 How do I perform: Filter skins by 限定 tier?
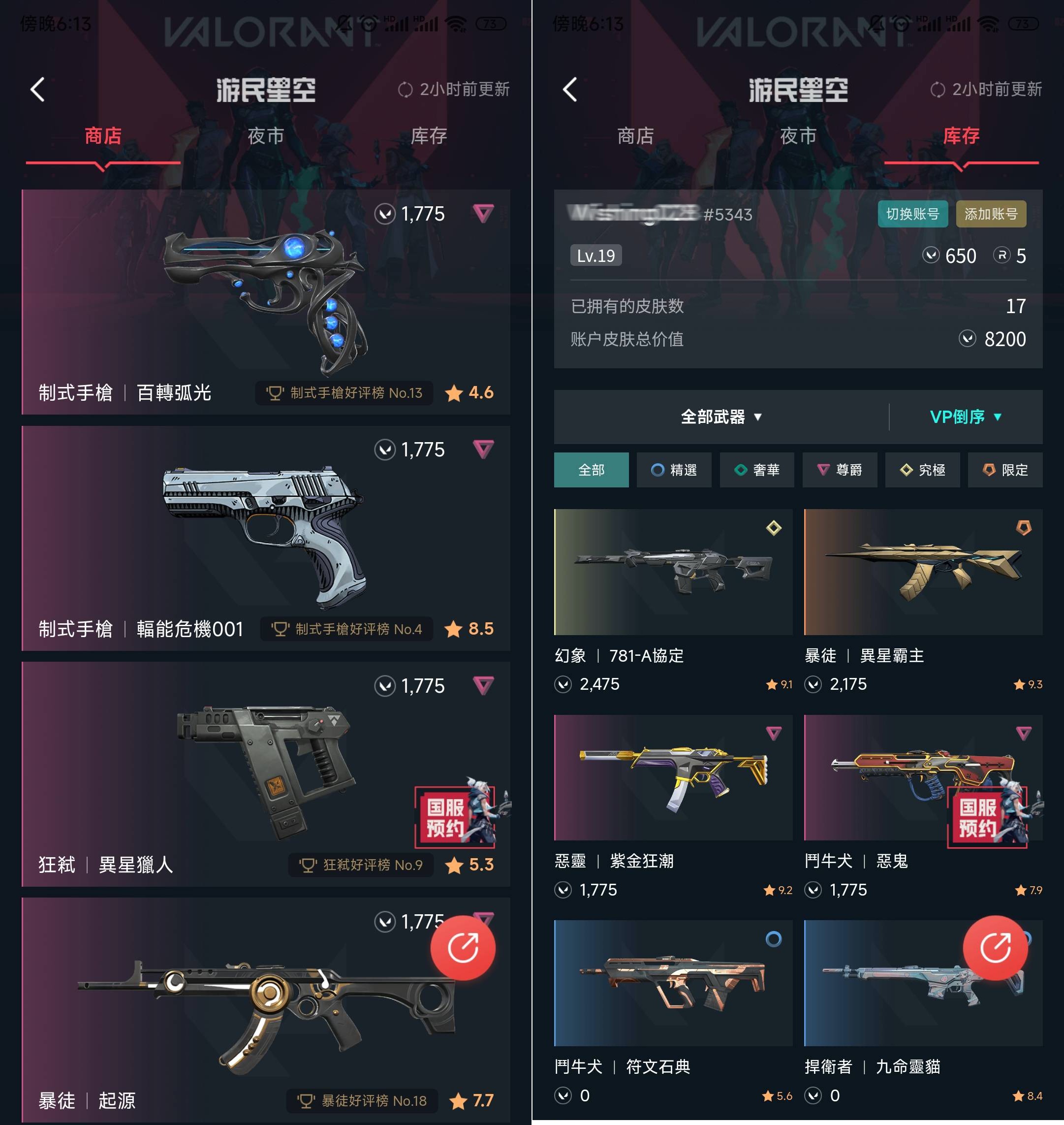[x=1005, y=470]
